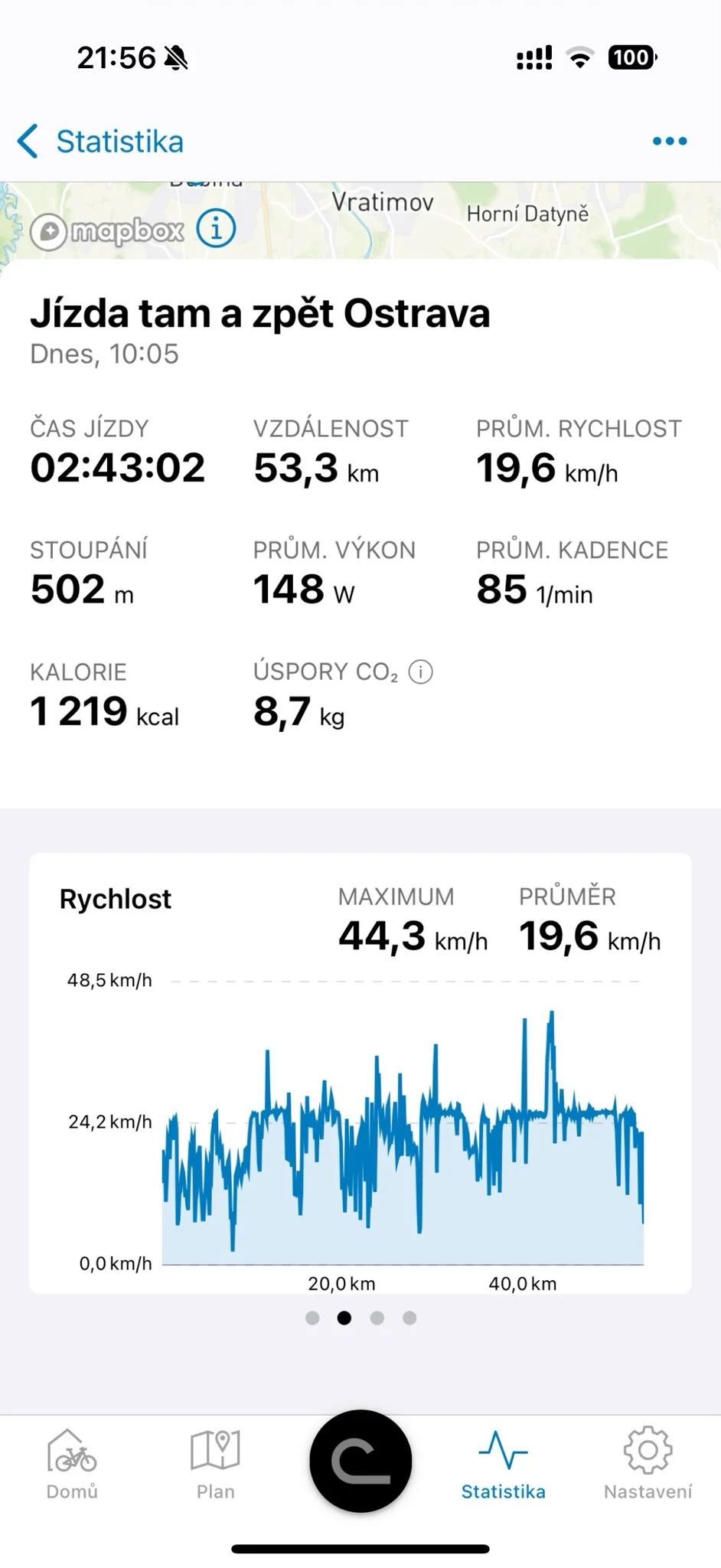Screen dimensions: 721x1568
Task: Switch to the Domů tab
Action: [x=72, y=1464]
